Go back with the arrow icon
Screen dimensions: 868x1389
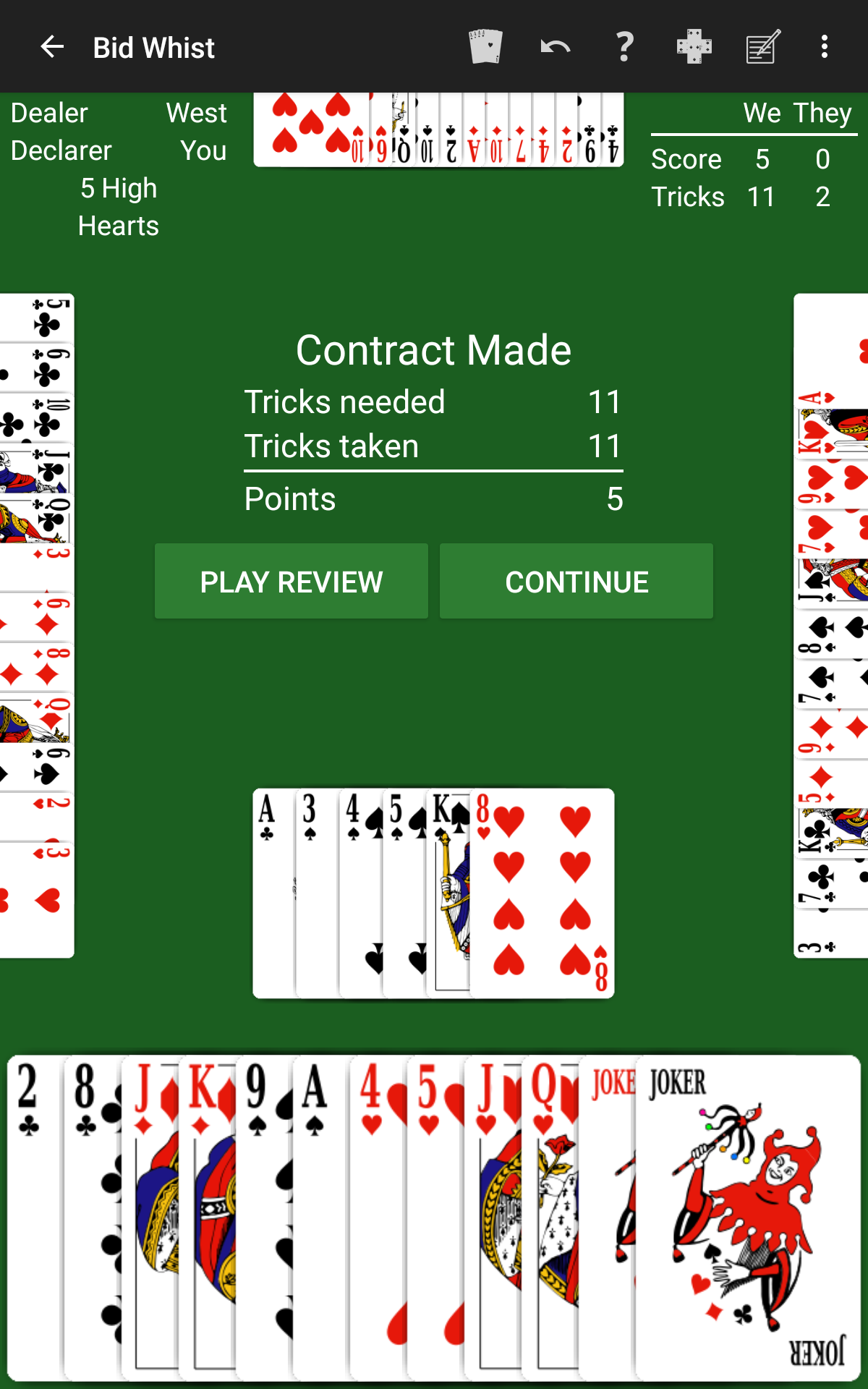tap(52, 47)
